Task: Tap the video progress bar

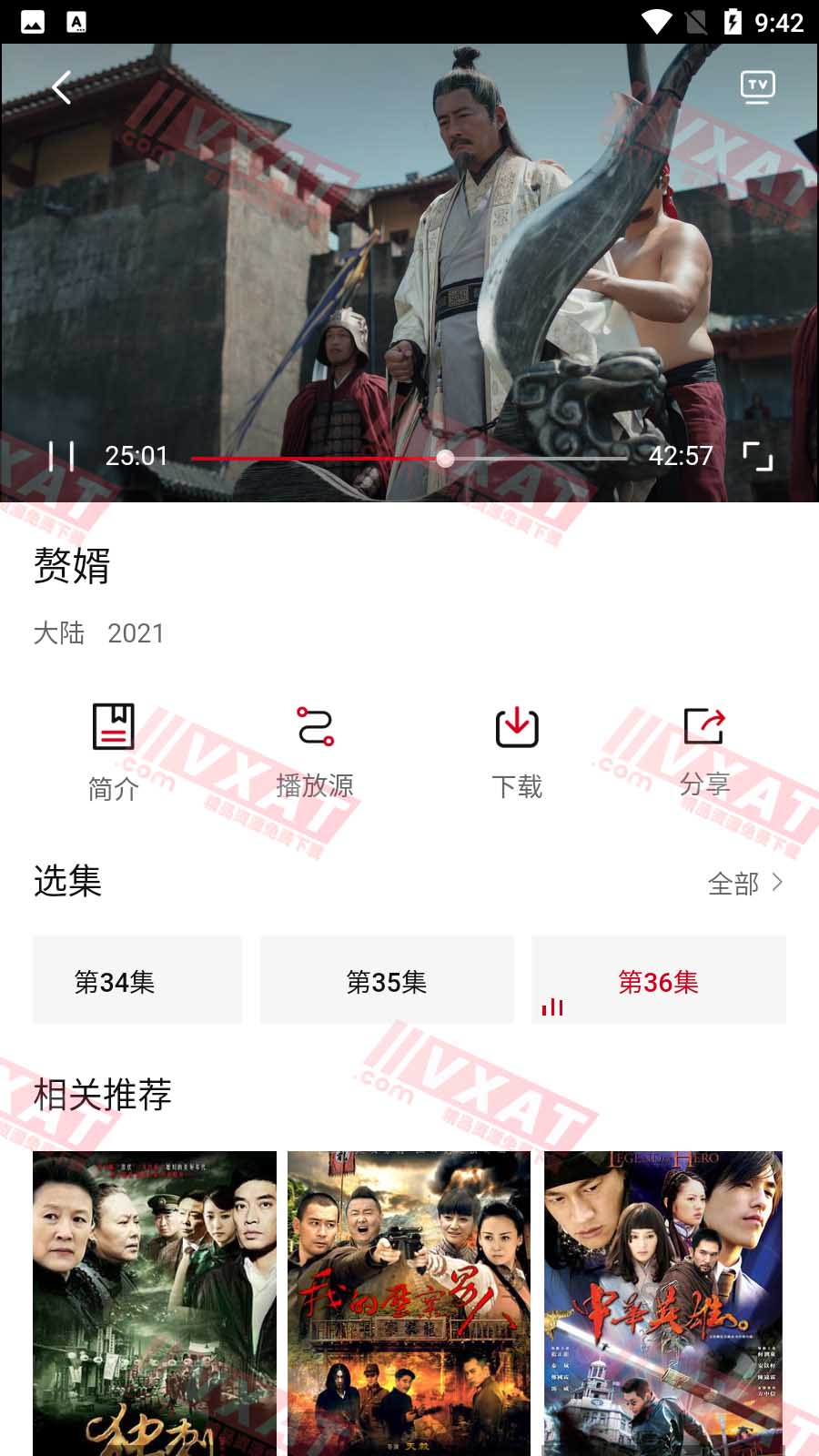Action: click(409, 458)
